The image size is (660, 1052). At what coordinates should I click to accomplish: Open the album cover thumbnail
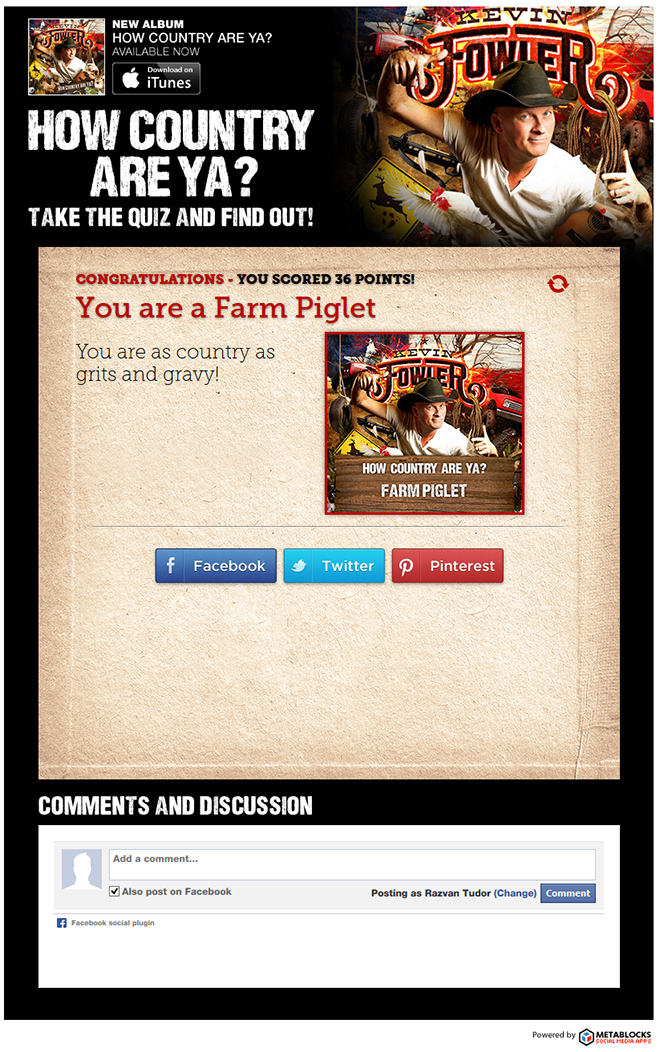(66, 56)
